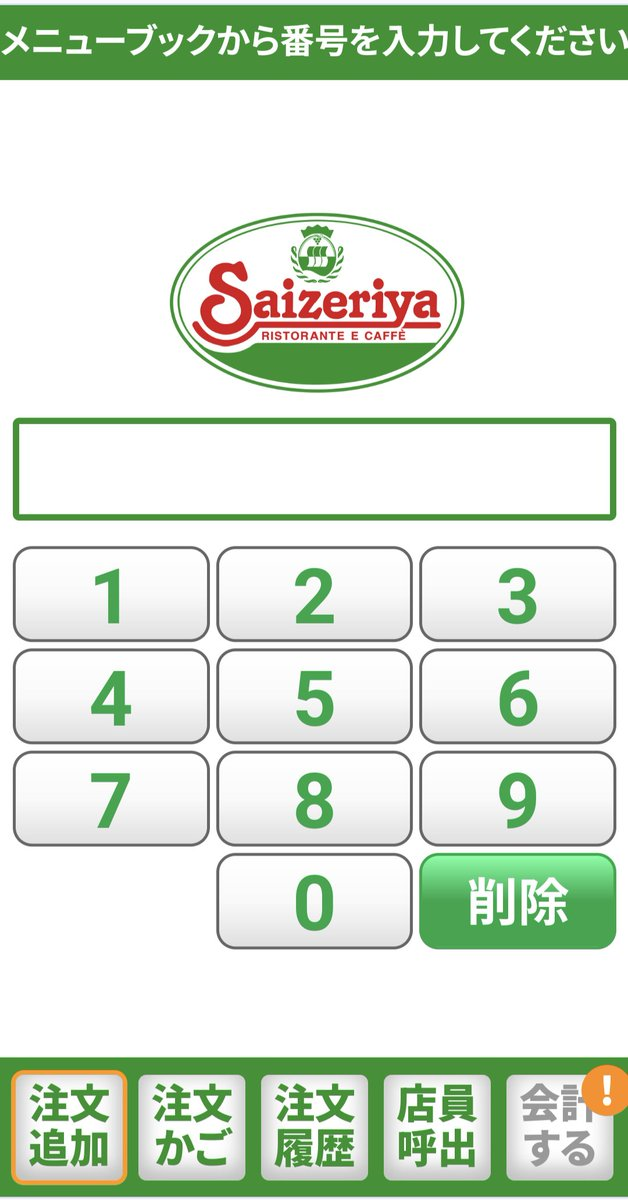Enter digit 0 on the keypad
This screenshot has height=1200, width=628.
(x=314, y=901)
